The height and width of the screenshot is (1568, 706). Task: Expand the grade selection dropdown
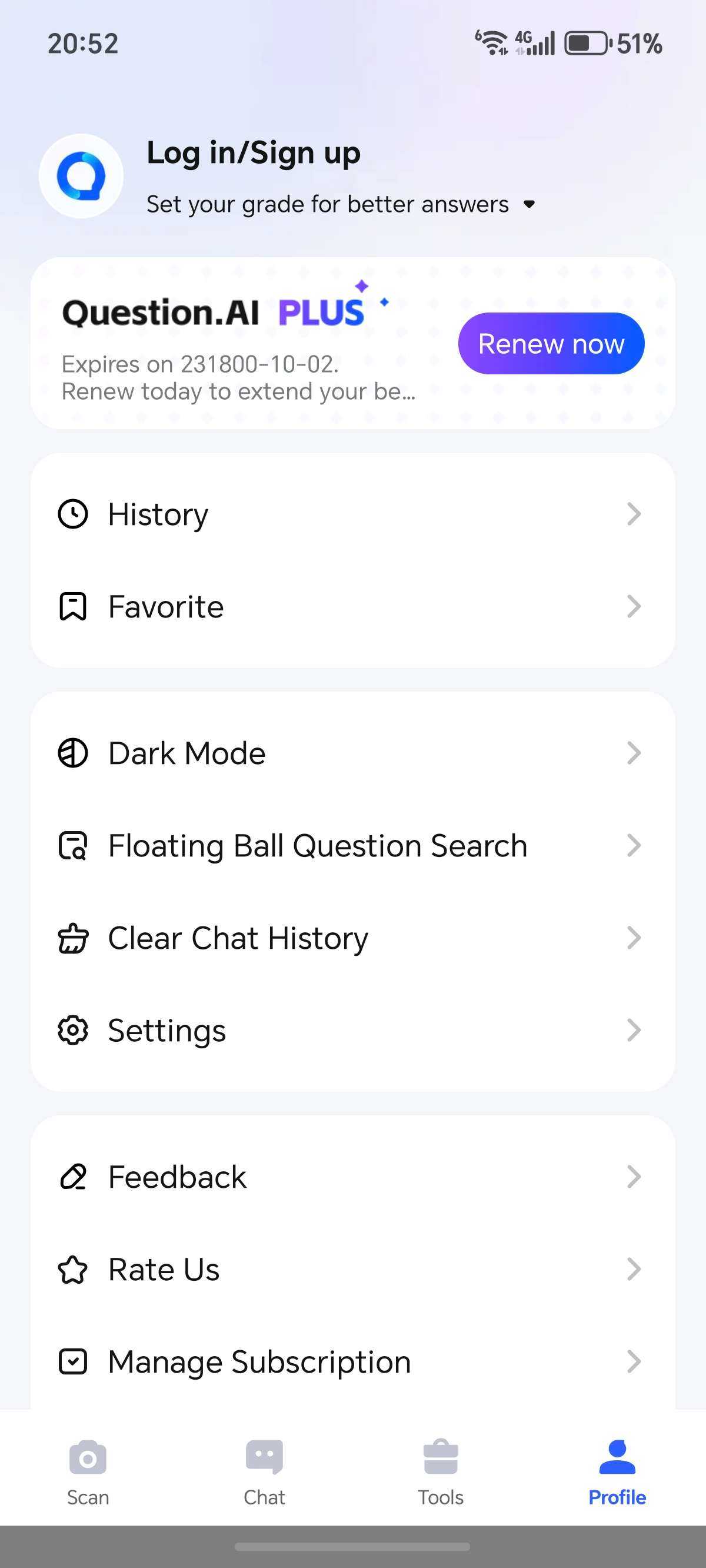click(x=529, y=204)
